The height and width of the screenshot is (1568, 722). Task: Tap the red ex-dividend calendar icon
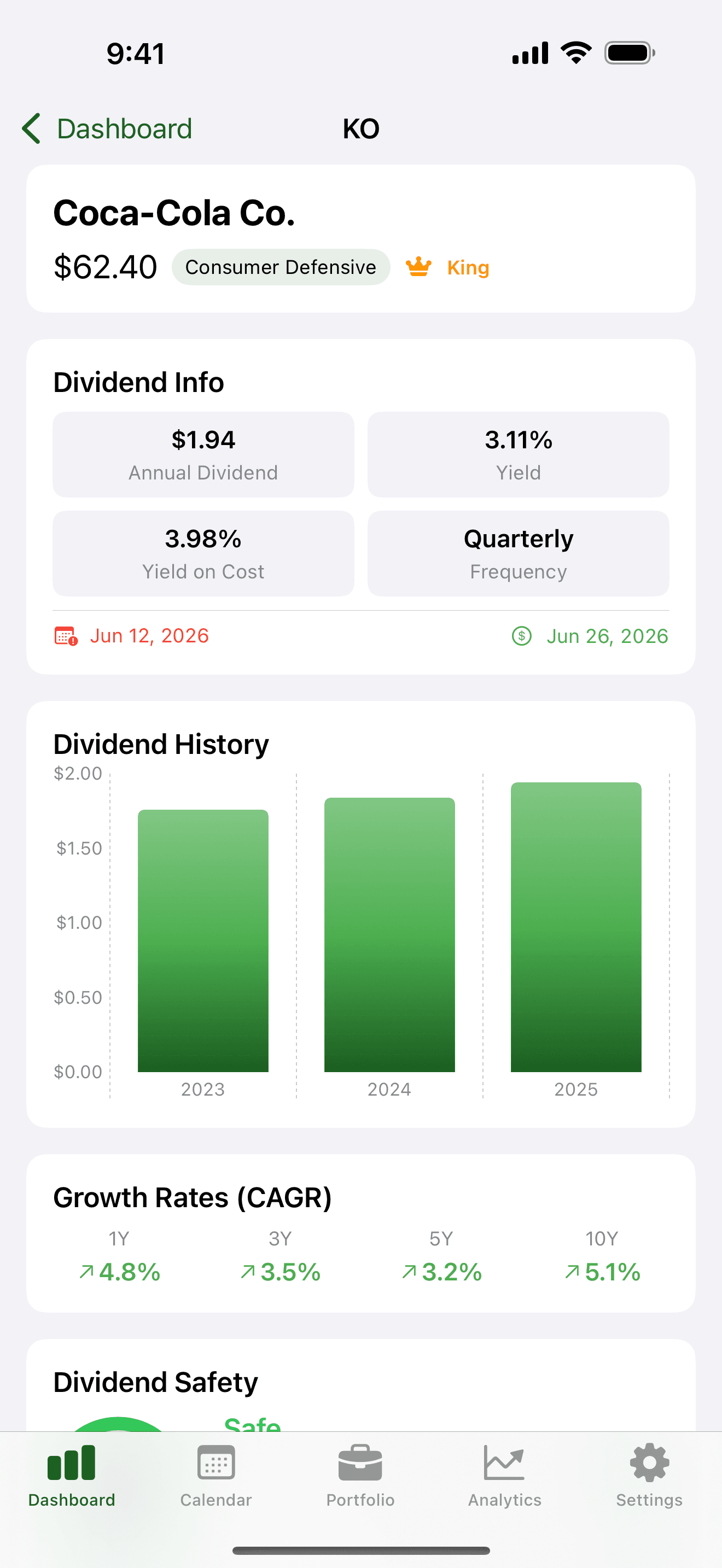coord(65,635)
